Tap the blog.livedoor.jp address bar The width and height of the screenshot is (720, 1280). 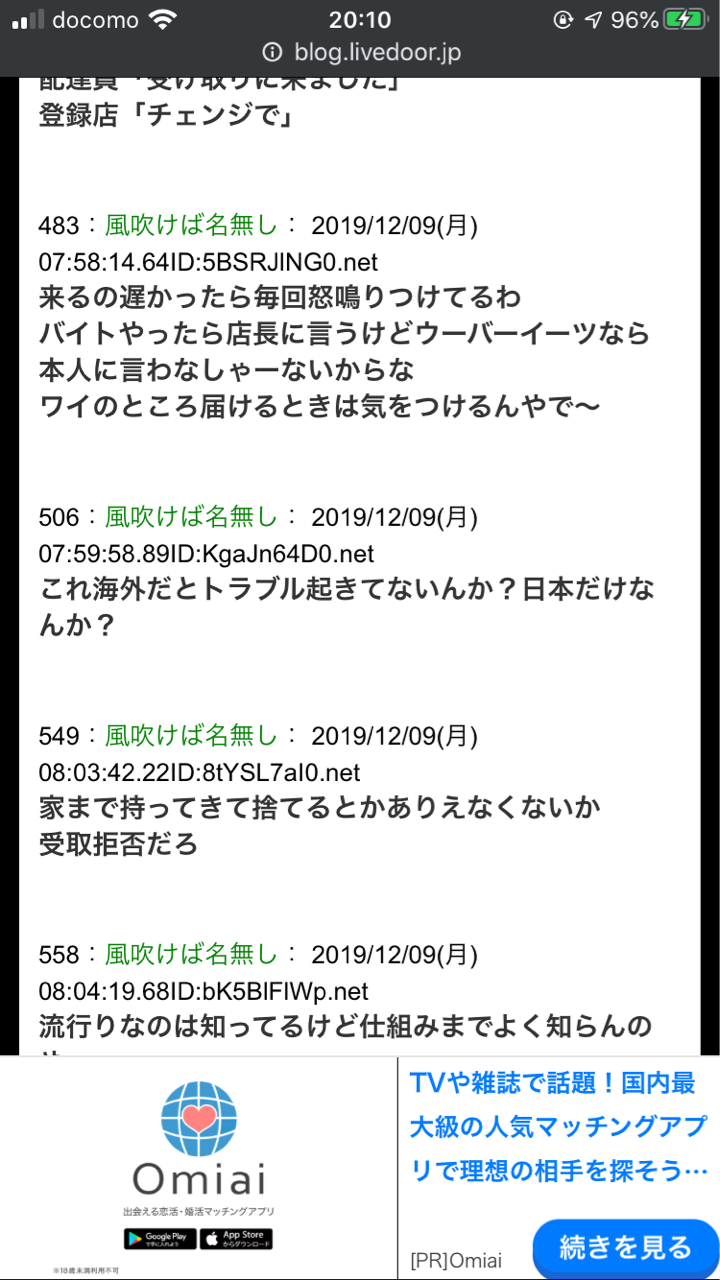click(360, 53)
